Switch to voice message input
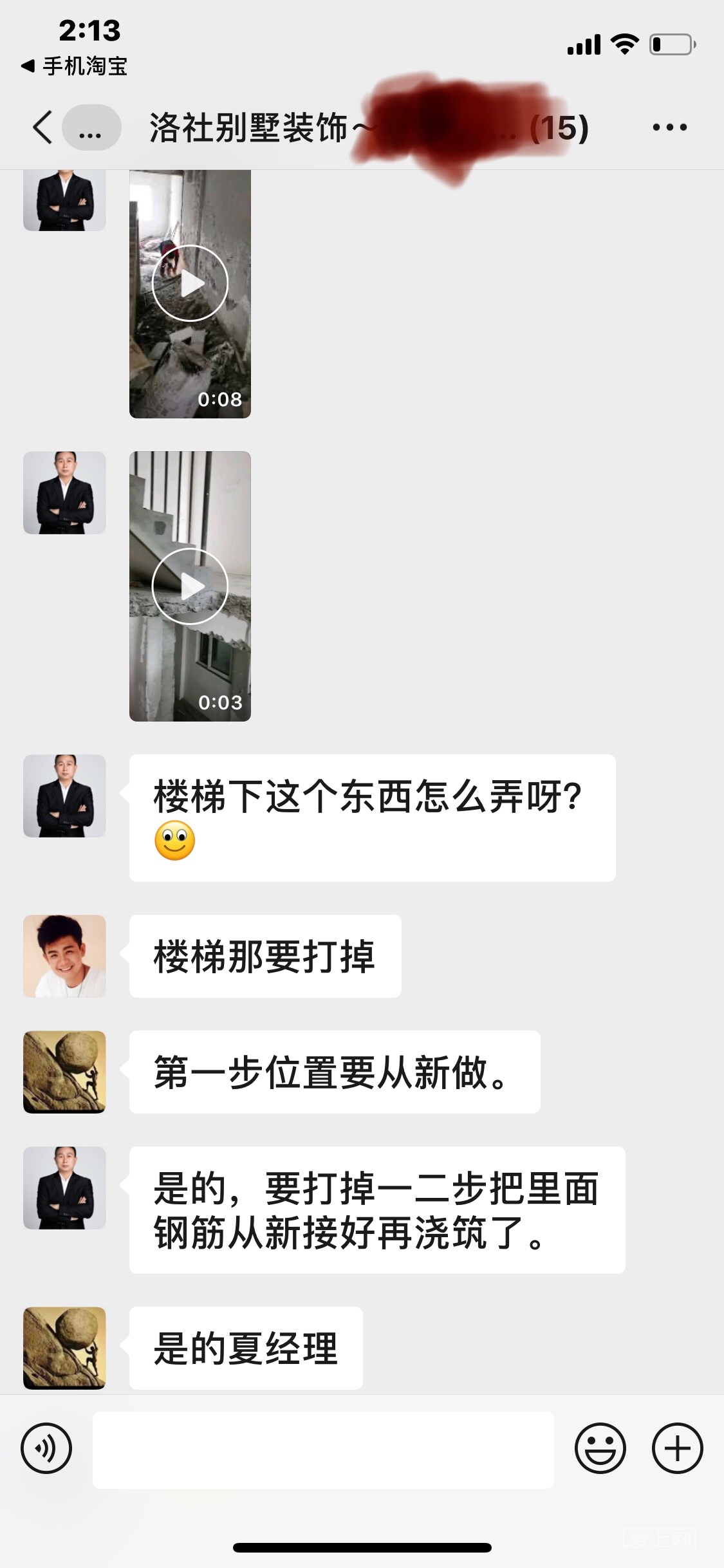Image resolution: width=724 pixels, height=1568 pixels. pyautogui.click(x=46, y=1449)
